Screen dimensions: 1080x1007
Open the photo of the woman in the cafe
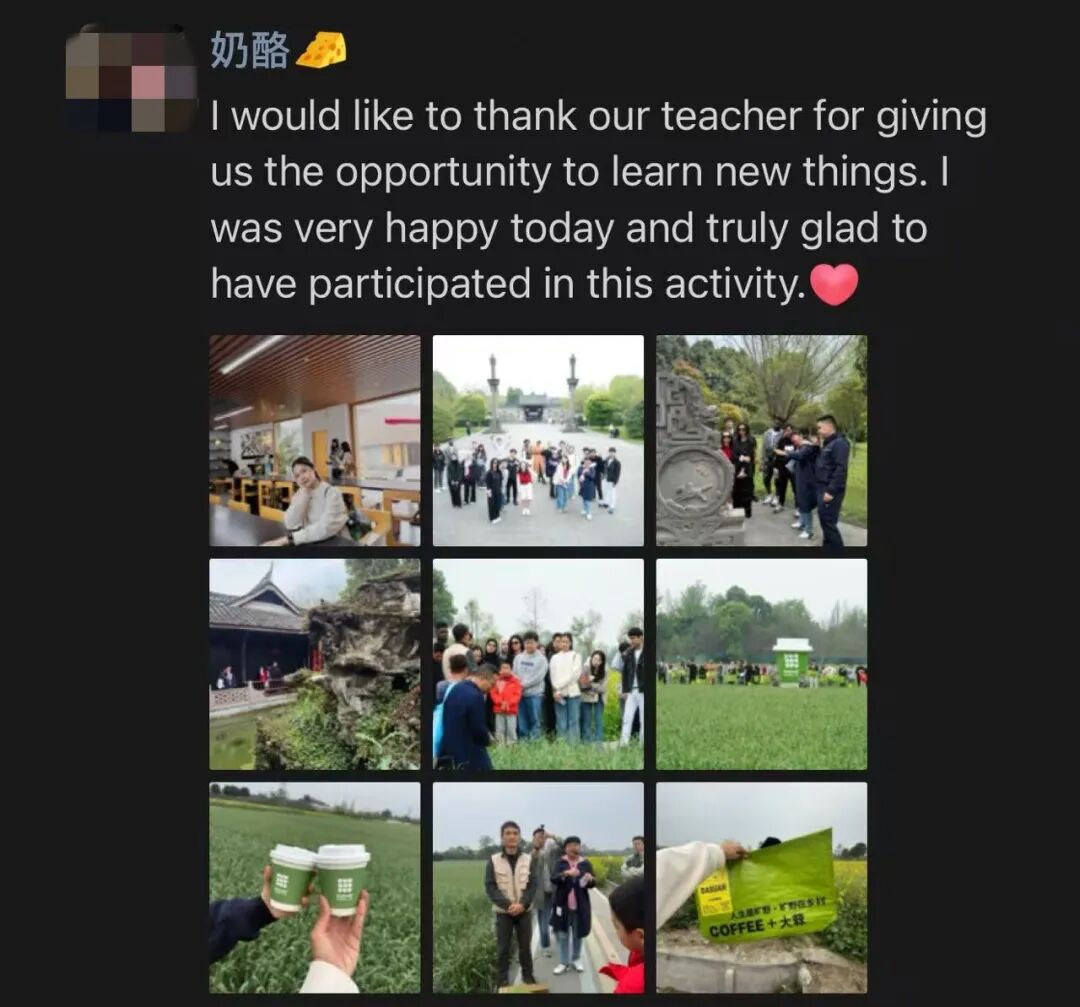(x=315, y=440)
